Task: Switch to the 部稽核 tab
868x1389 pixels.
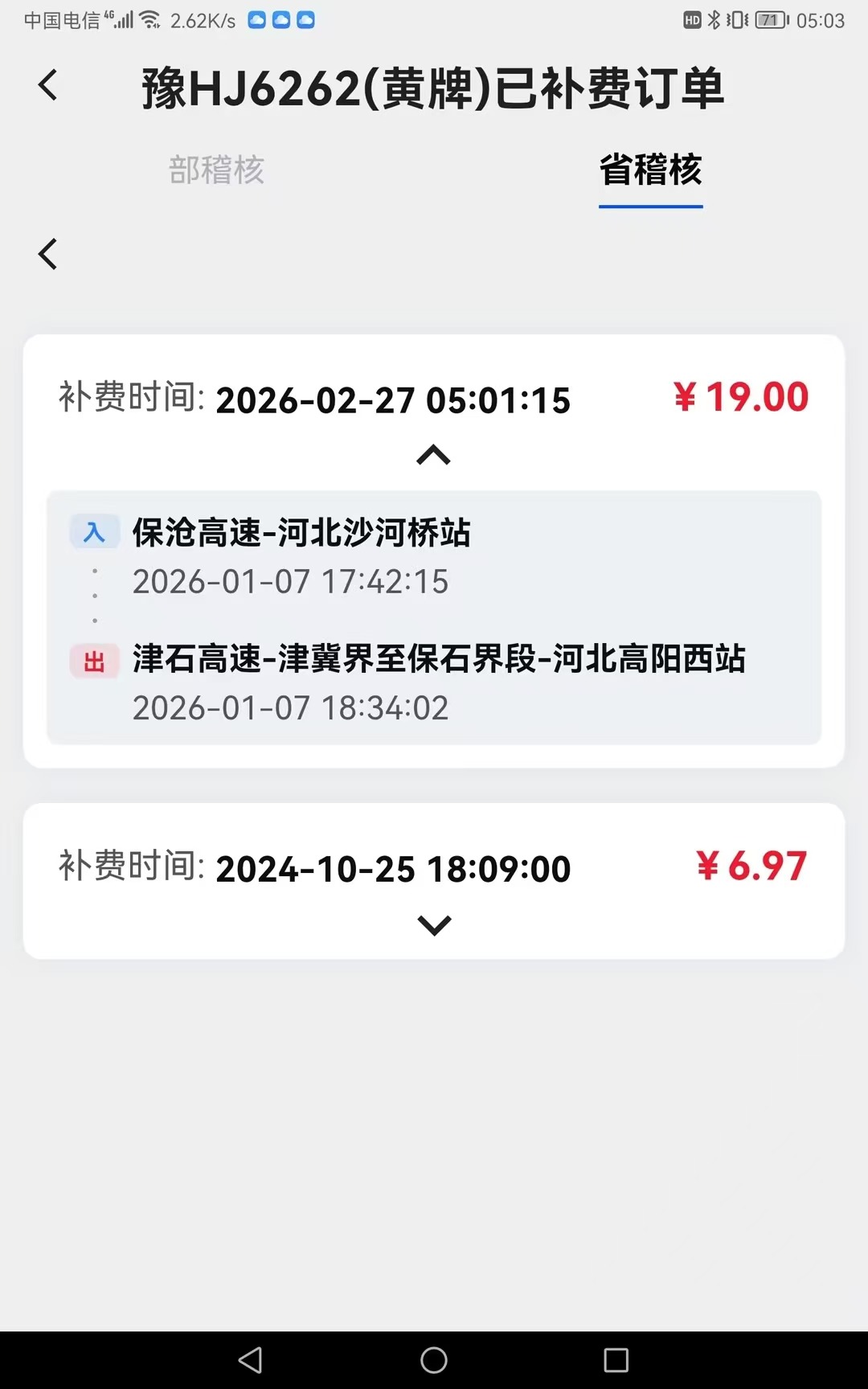Action: [217, 171]
